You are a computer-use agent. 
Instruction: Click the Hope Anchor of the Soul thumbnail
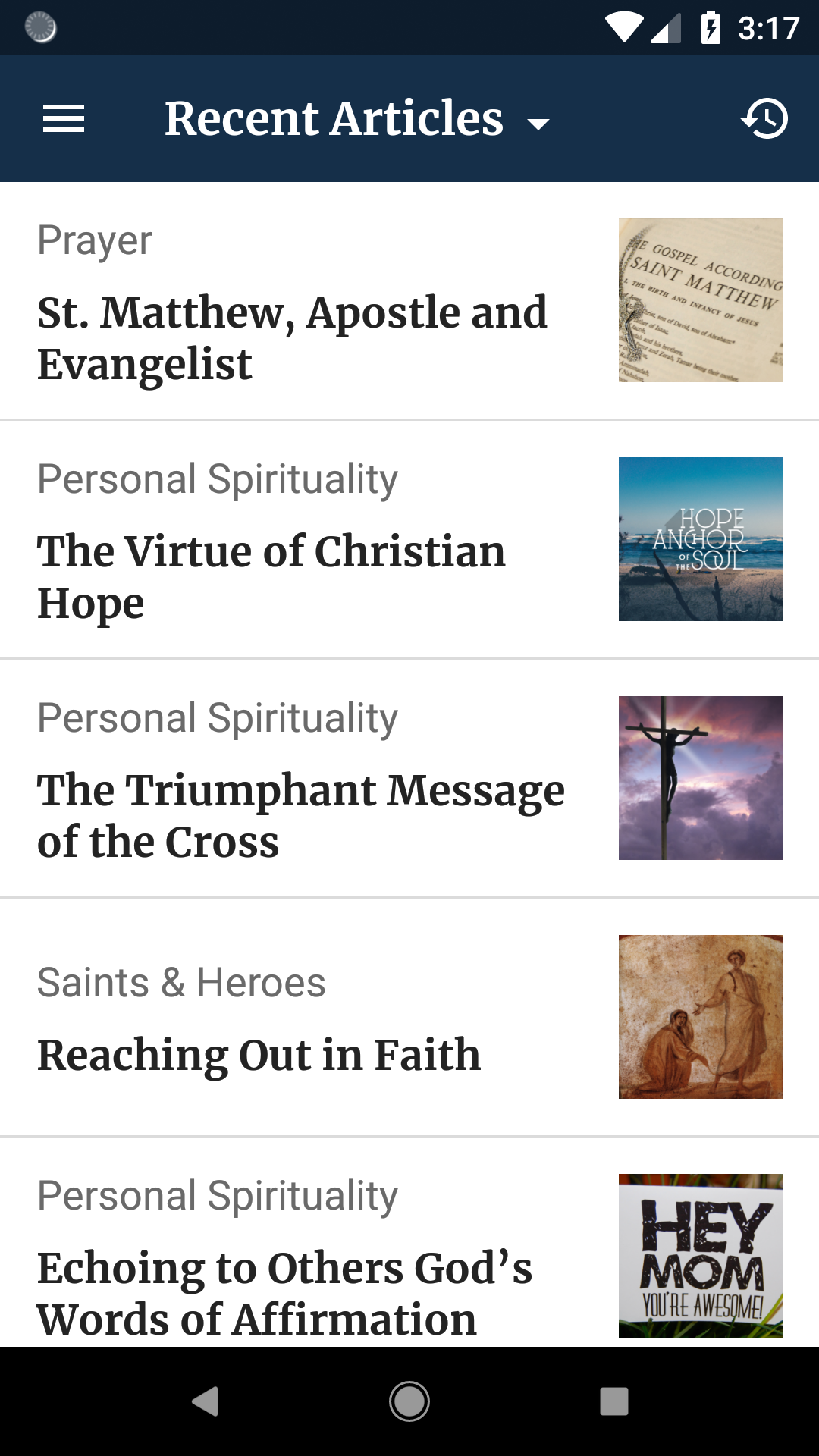(701, 540)
